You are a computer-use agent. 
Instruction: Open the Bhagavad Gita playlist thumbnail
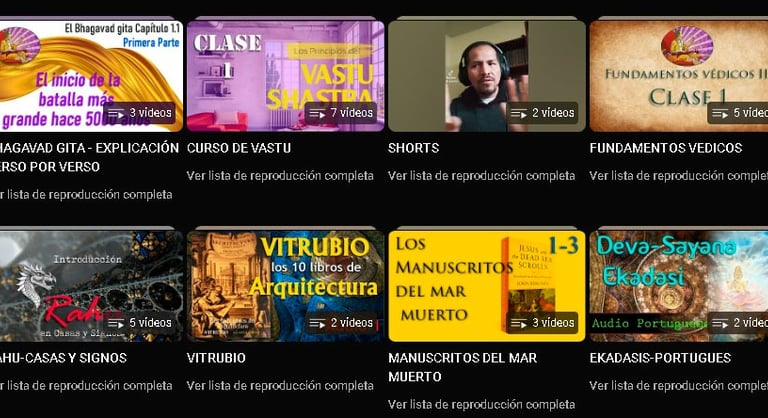(90, 75)
